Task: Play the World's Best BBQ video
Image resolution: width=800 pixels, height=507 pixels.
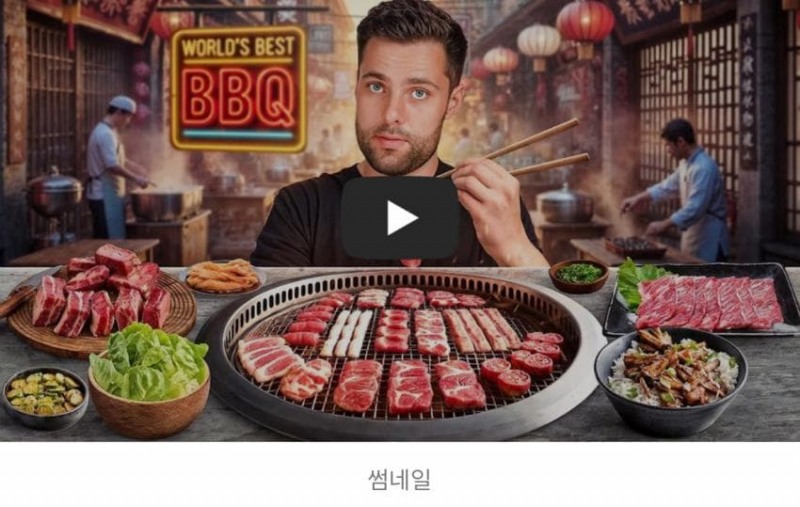Action: click(x=400, y=218)
